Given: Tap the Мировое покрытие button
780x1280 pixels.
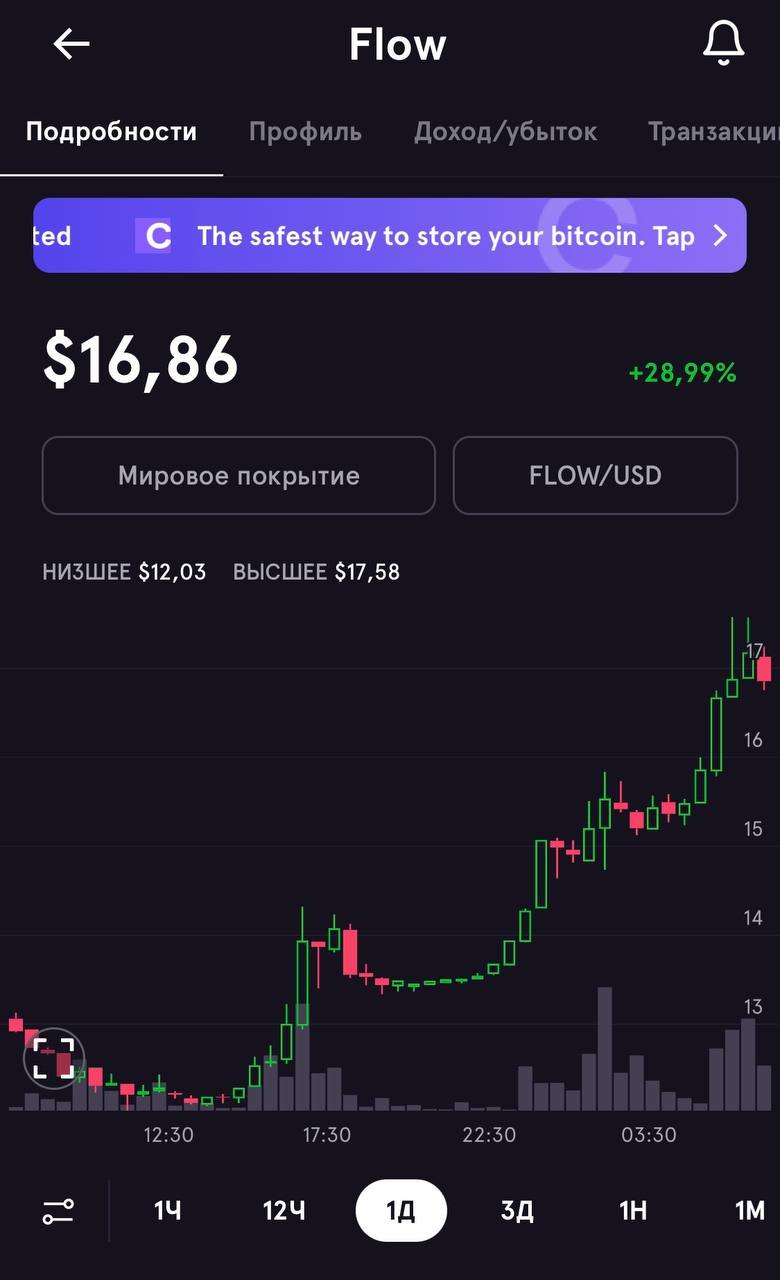Looking at the screenshot, I should [x=239, y=475].
